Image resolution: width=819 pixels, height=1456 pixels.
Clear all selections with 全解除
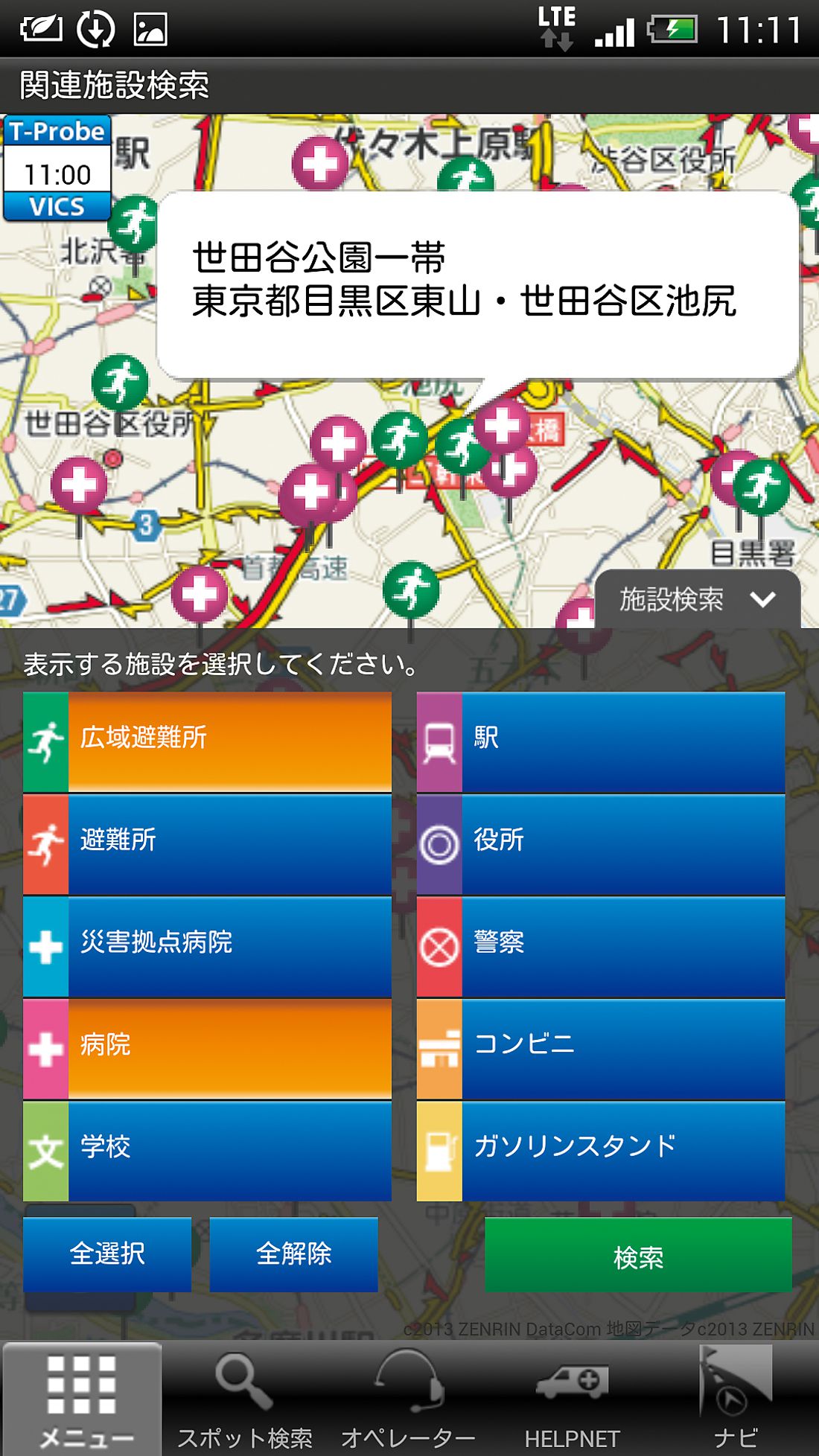pyautogui.click(x=293, y=1254)
